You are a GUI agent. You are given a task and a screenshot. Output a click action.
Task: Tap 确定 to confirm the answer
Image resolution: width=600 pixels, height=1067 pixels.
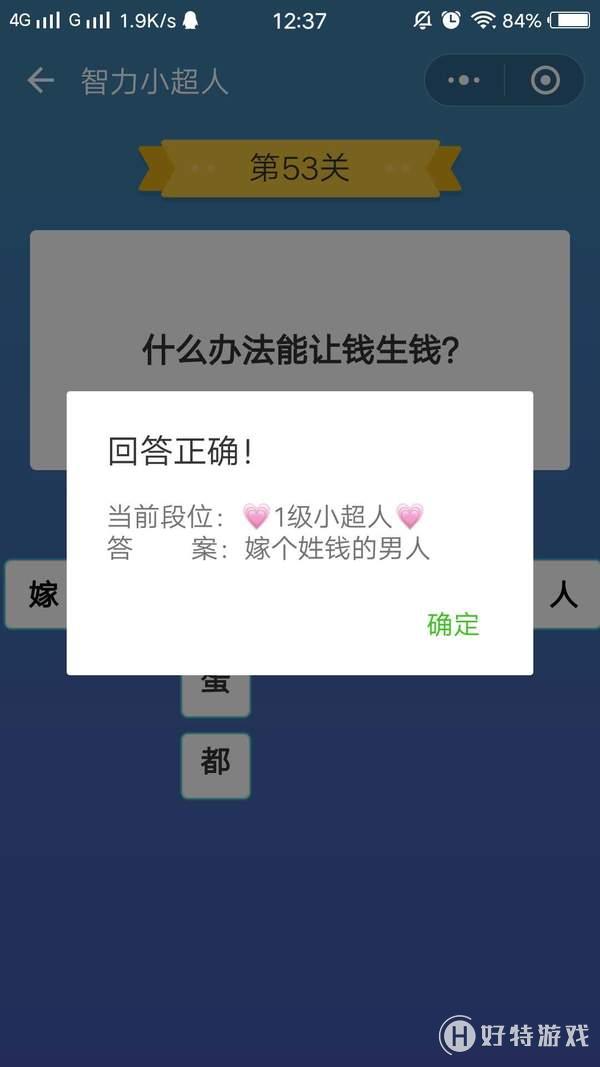click(453, 625)
